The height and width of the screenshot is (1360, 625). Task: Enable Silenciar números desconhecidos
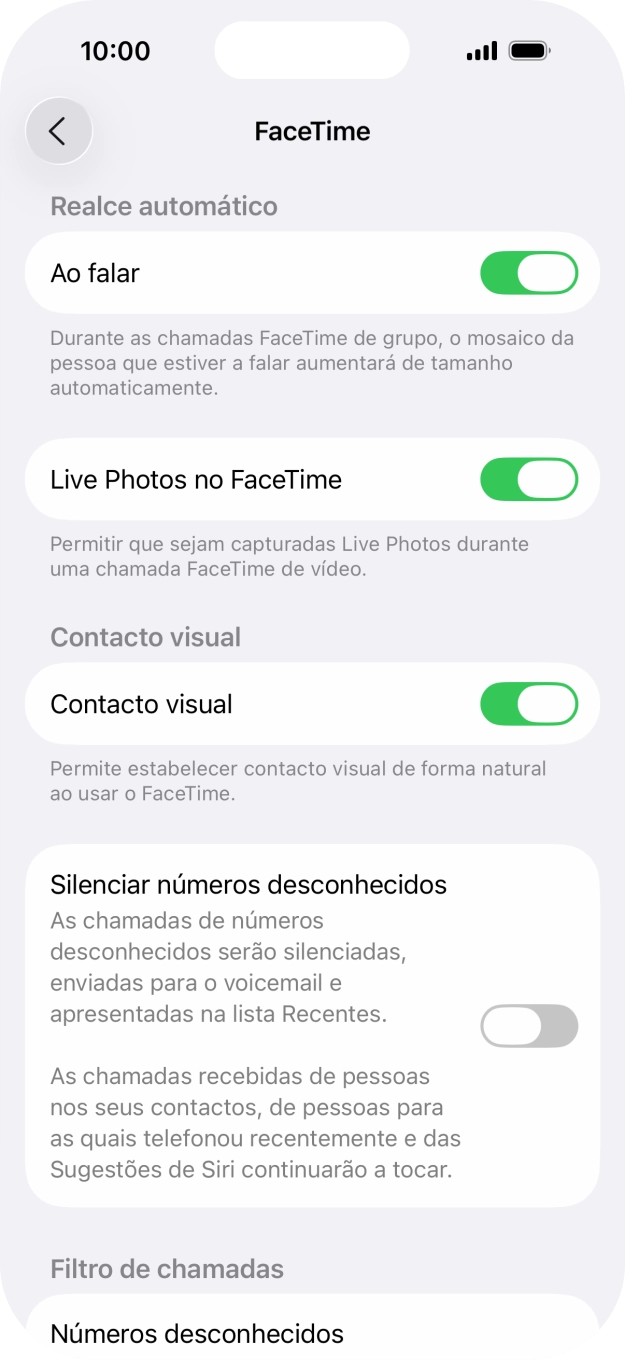pos(529,1026)
